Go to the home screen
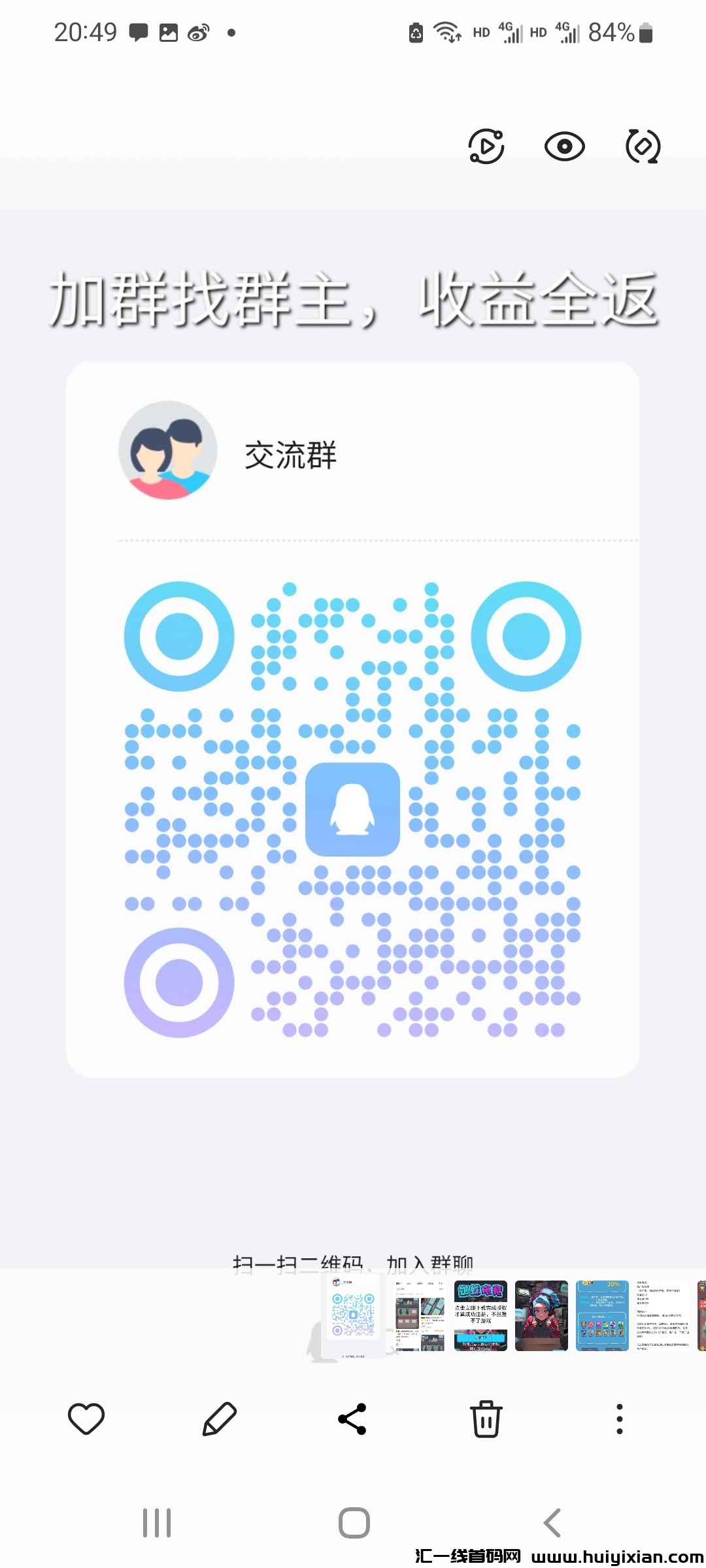Image resolution: width=706 pixels, height=1568 pixels. coord(354,1523)
